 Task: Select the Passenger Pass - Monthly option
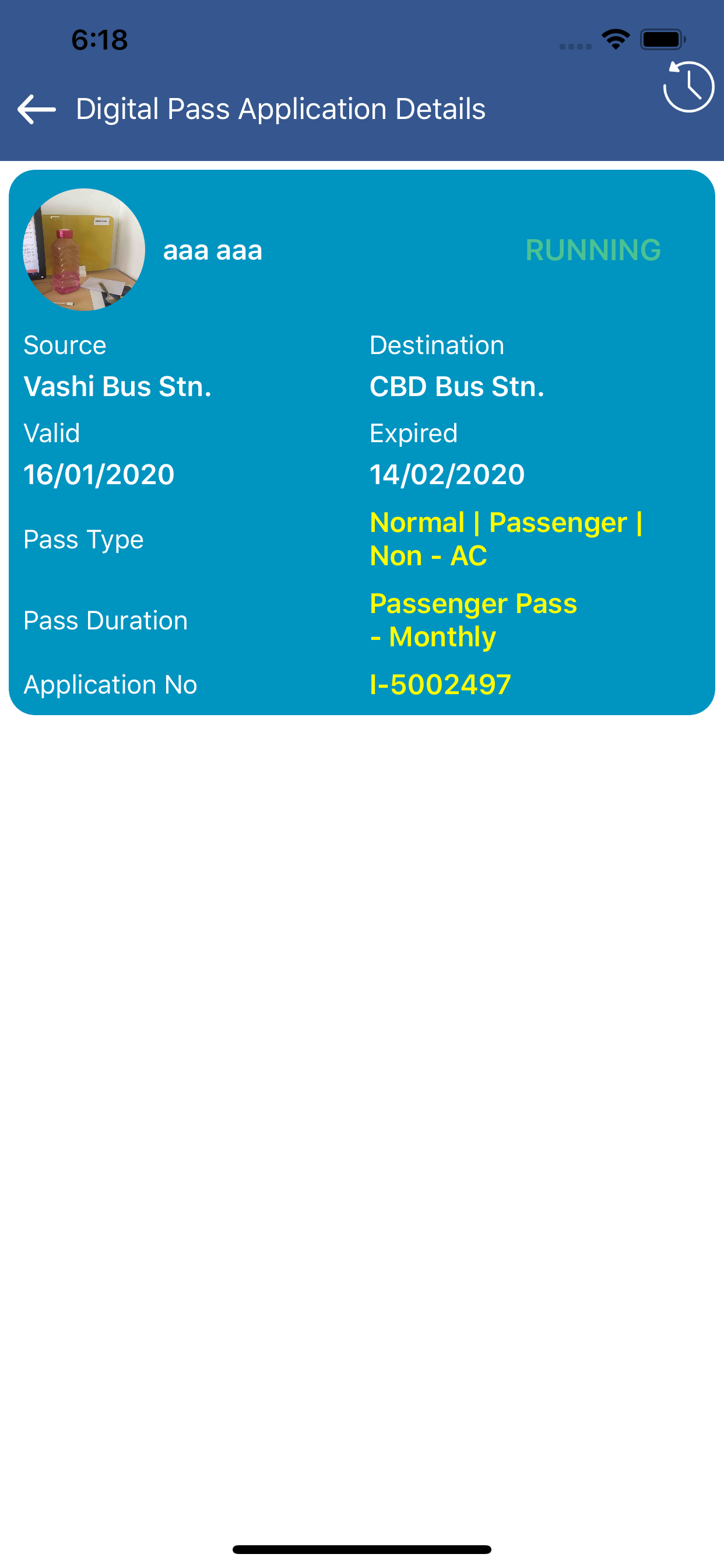point(474,619)
